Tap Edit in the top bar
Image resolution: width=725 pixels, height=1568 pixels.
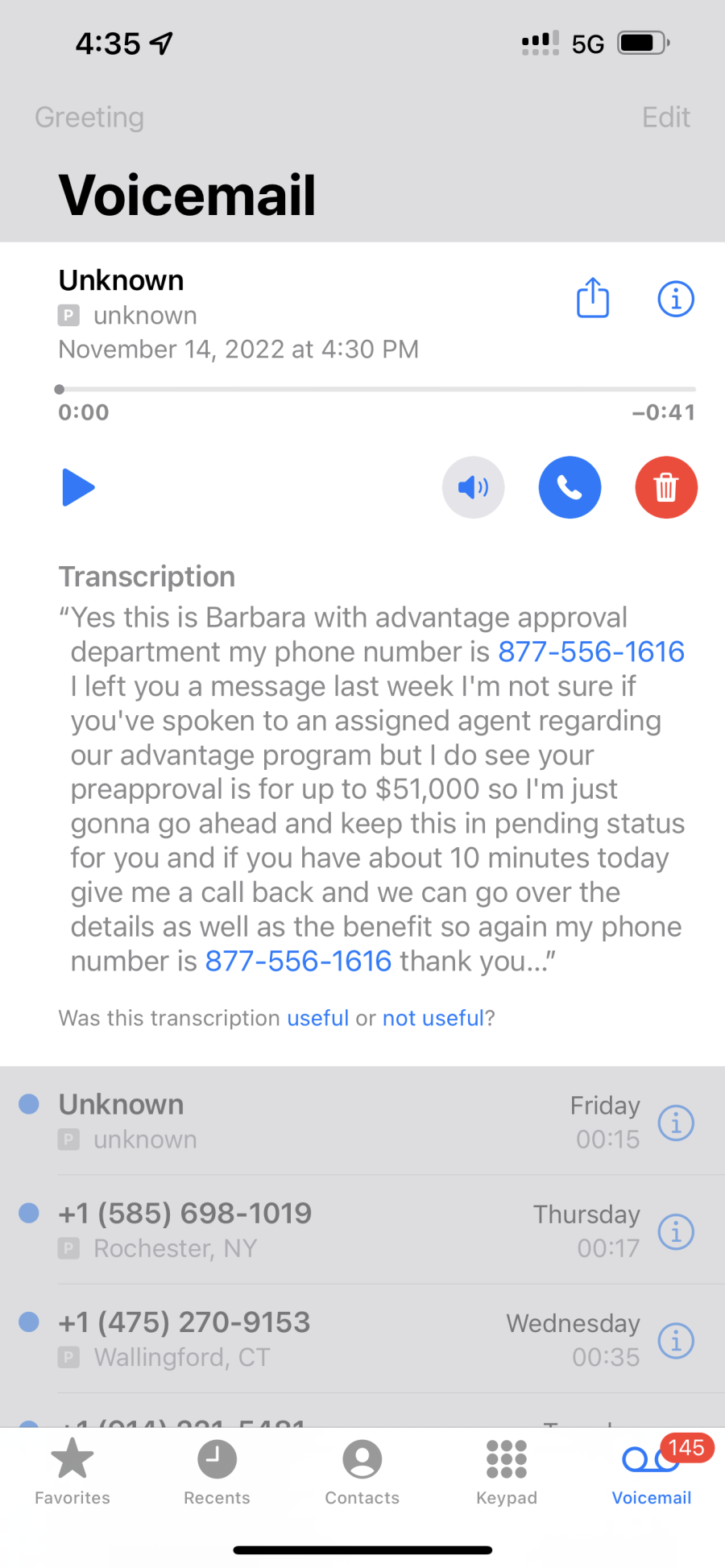tap(665, 118)
